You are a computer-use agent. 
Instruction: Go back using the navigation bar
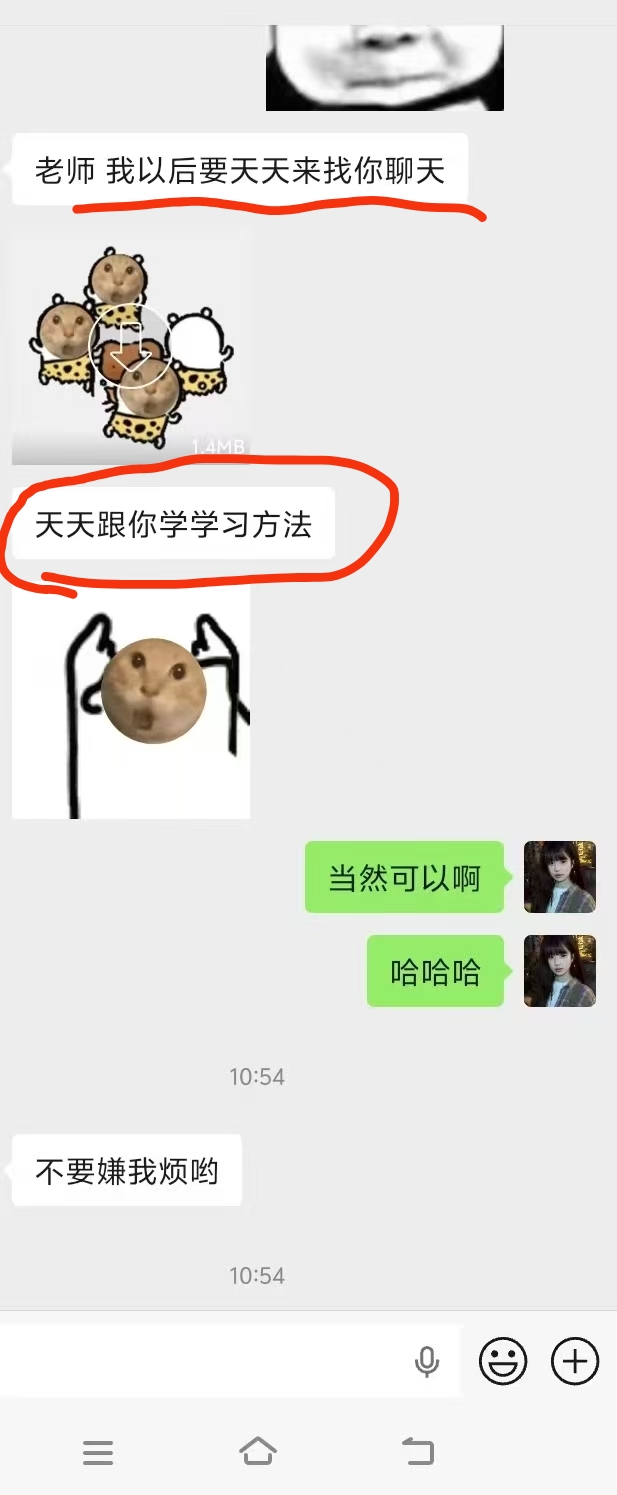(x=417, y=1451)
